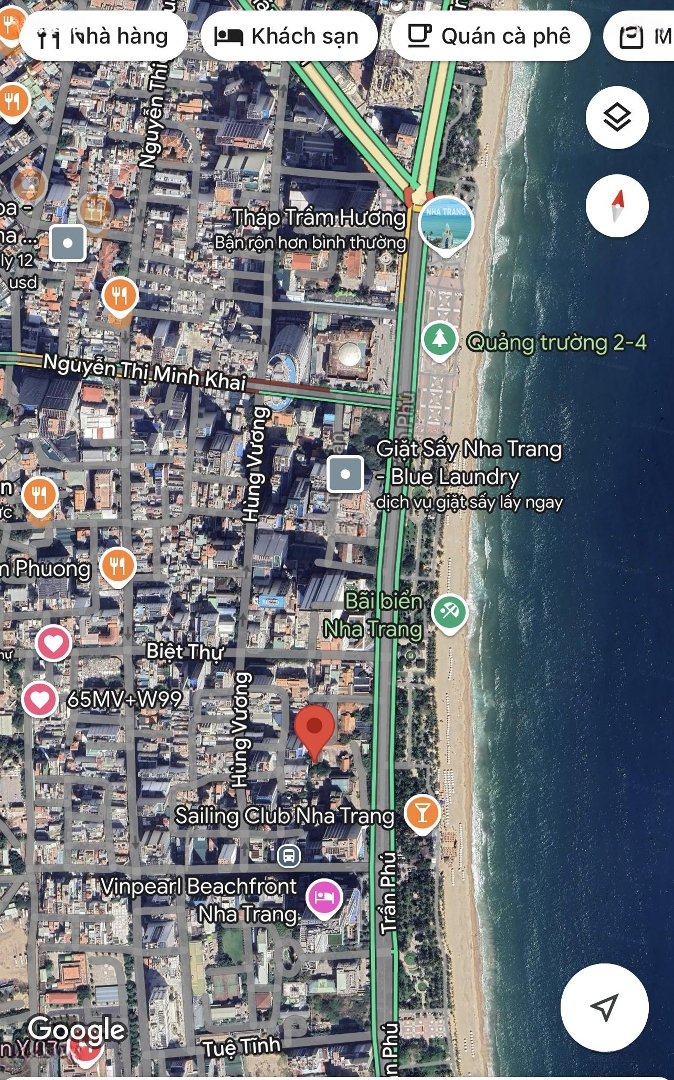
Task: Tap the Bãi biển Nha Trang beach pin
Action: click(450, 613)
